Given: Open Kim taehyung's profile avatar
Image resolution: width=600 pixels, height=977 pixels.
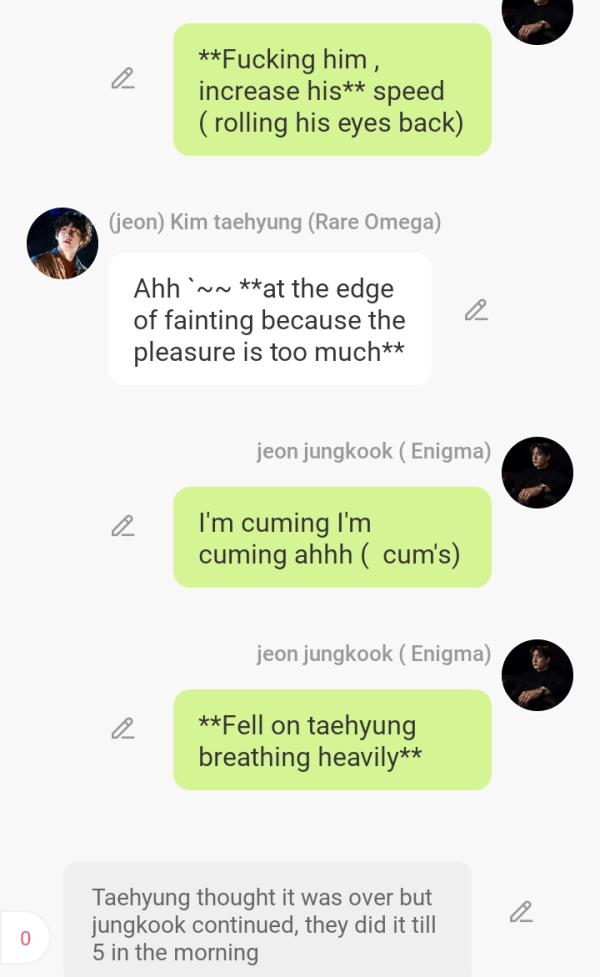Looking at the screenshot, I should pos(62,243).
